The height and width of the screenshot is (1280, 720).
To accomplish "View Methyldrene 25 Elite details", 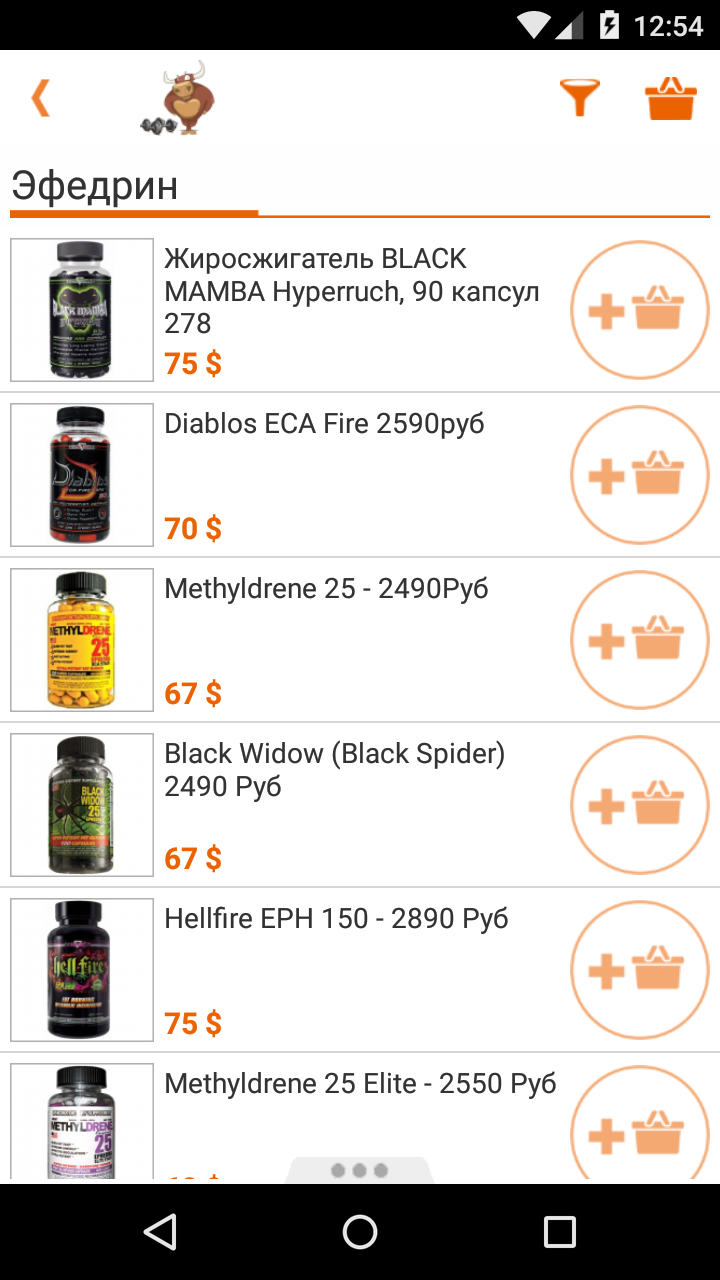I will (360, 1084).
